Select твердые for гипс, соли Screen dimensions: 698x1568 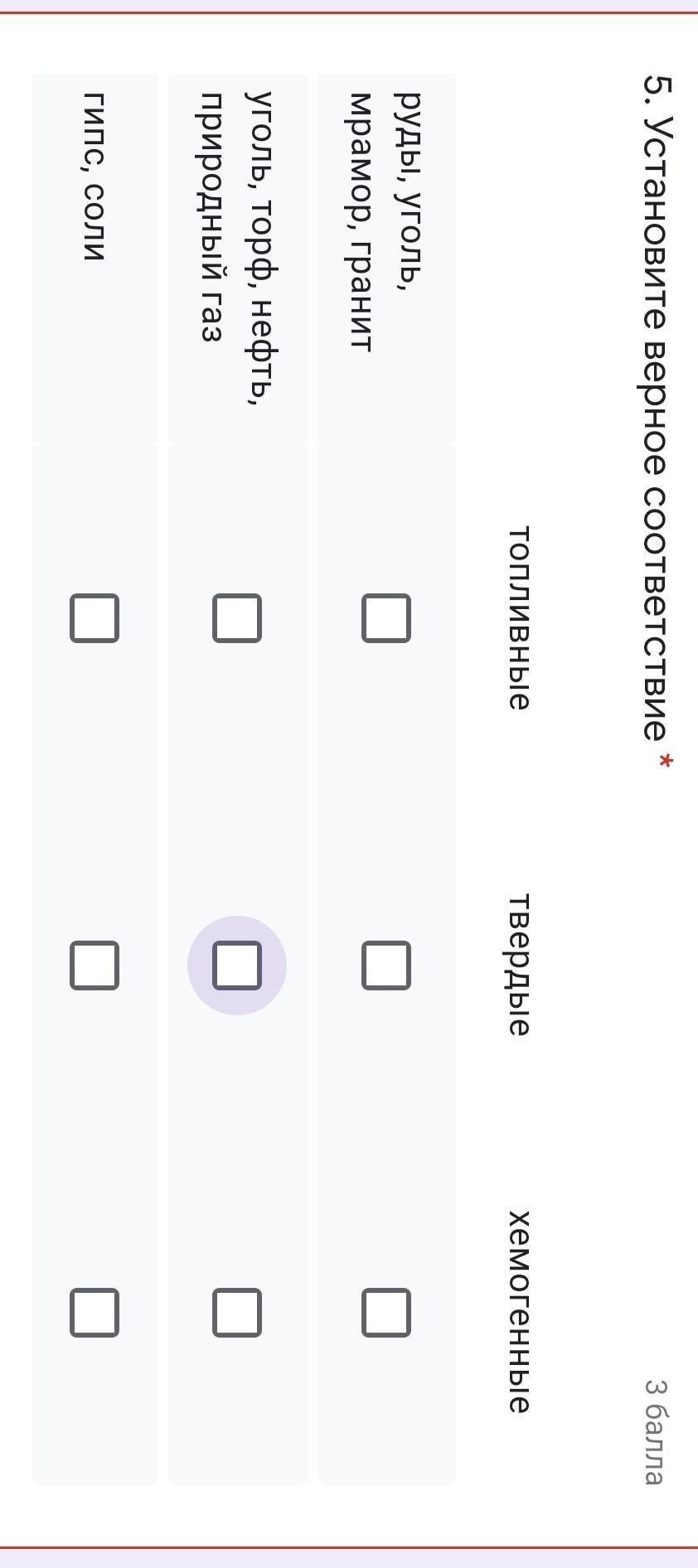[x=95, y=965]
